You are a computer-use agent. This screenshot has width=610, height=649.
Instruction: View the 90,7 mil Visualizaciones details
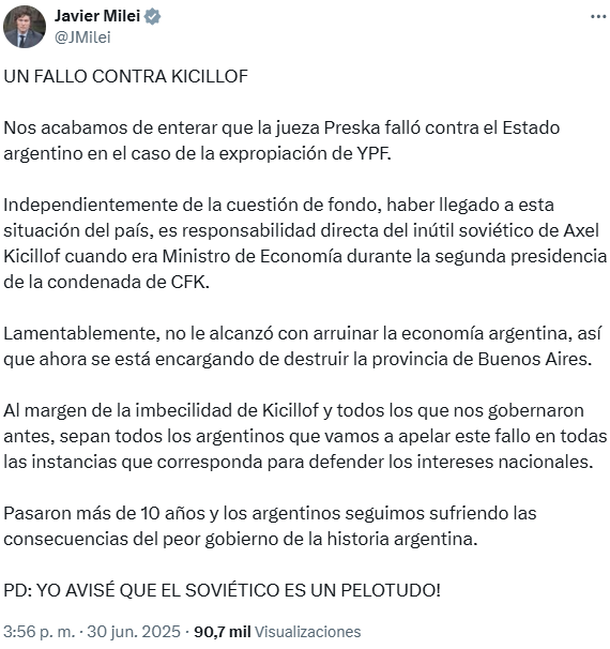277,632
